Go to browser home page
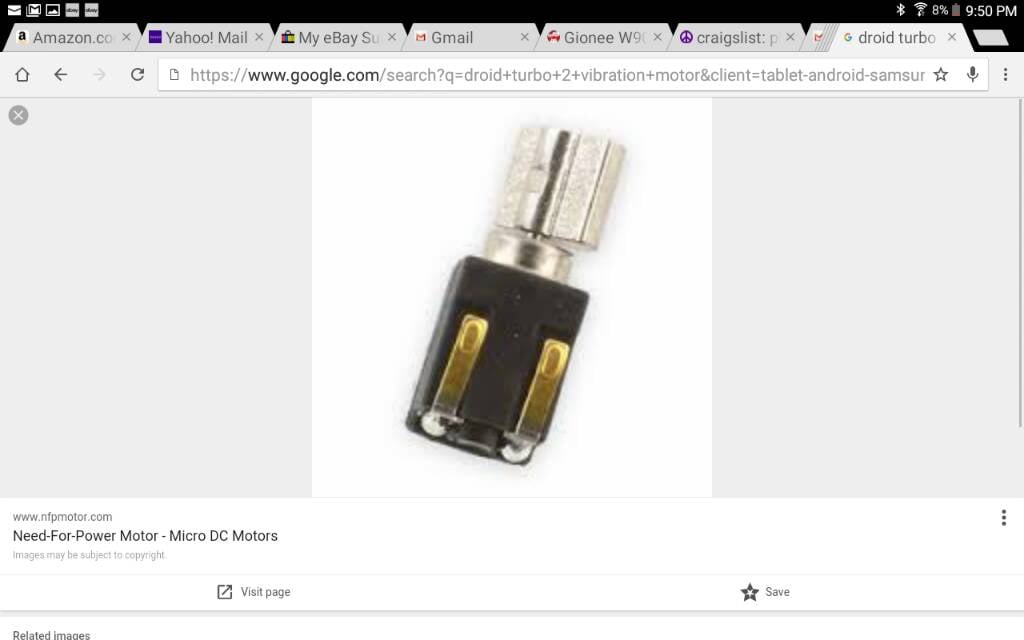This screenshot has width=1024, height=640. coord(22,75)
